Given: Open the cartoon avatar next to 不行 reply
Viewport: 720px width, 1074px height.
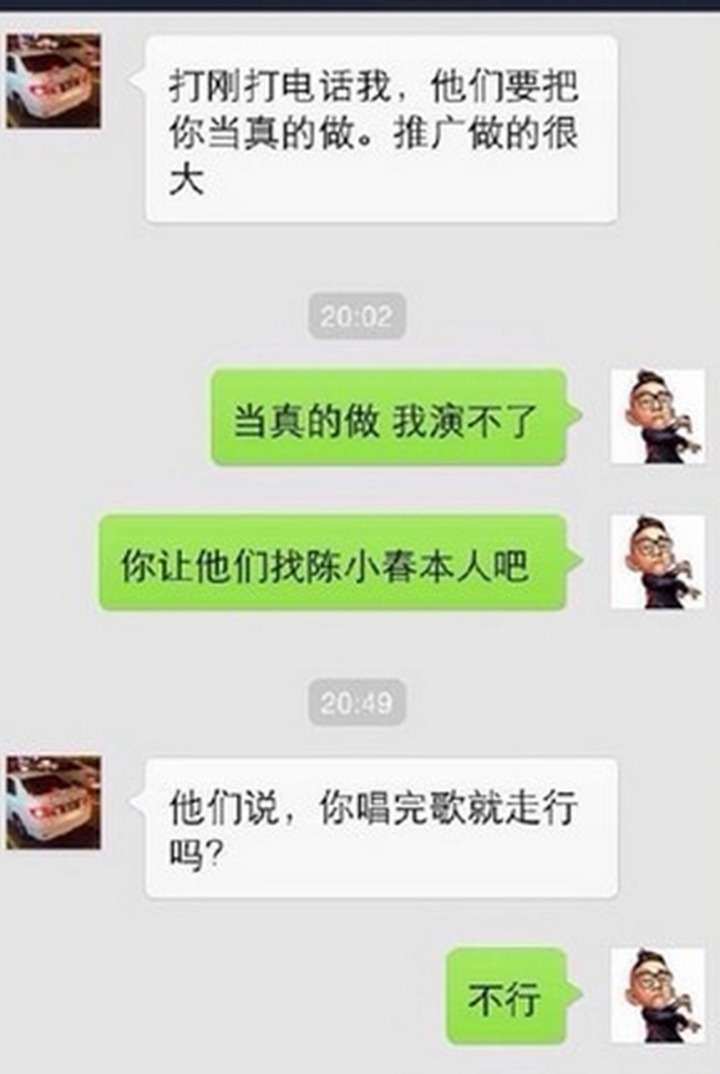Looking at the screenshot, I should click(657, 995).
